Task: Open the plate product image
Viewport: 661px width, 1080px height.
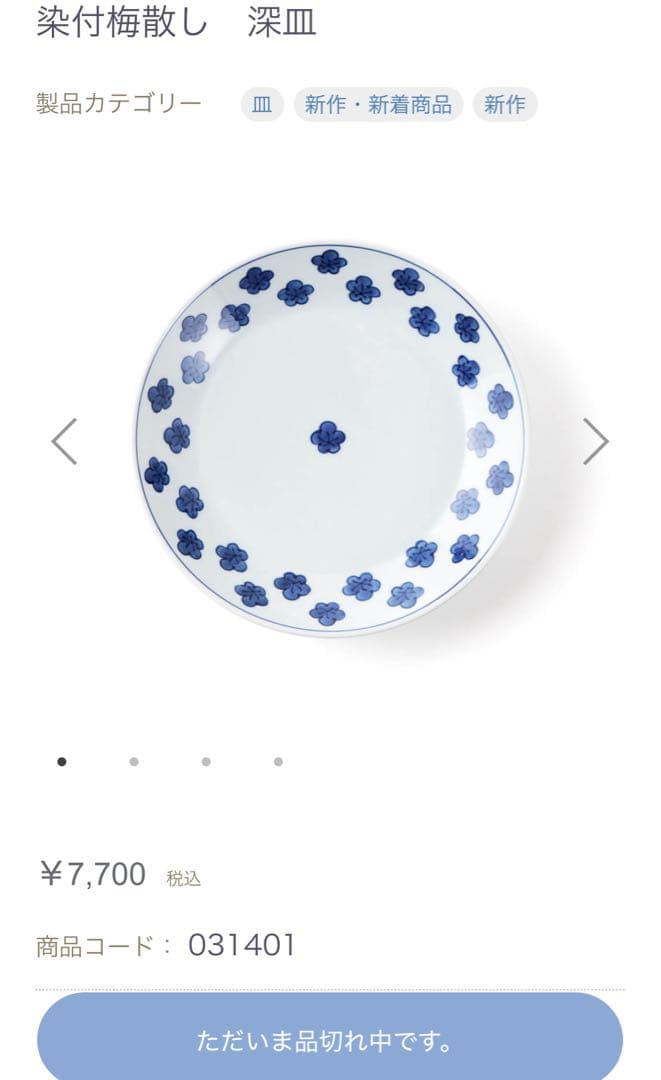Action: (330, 440)
